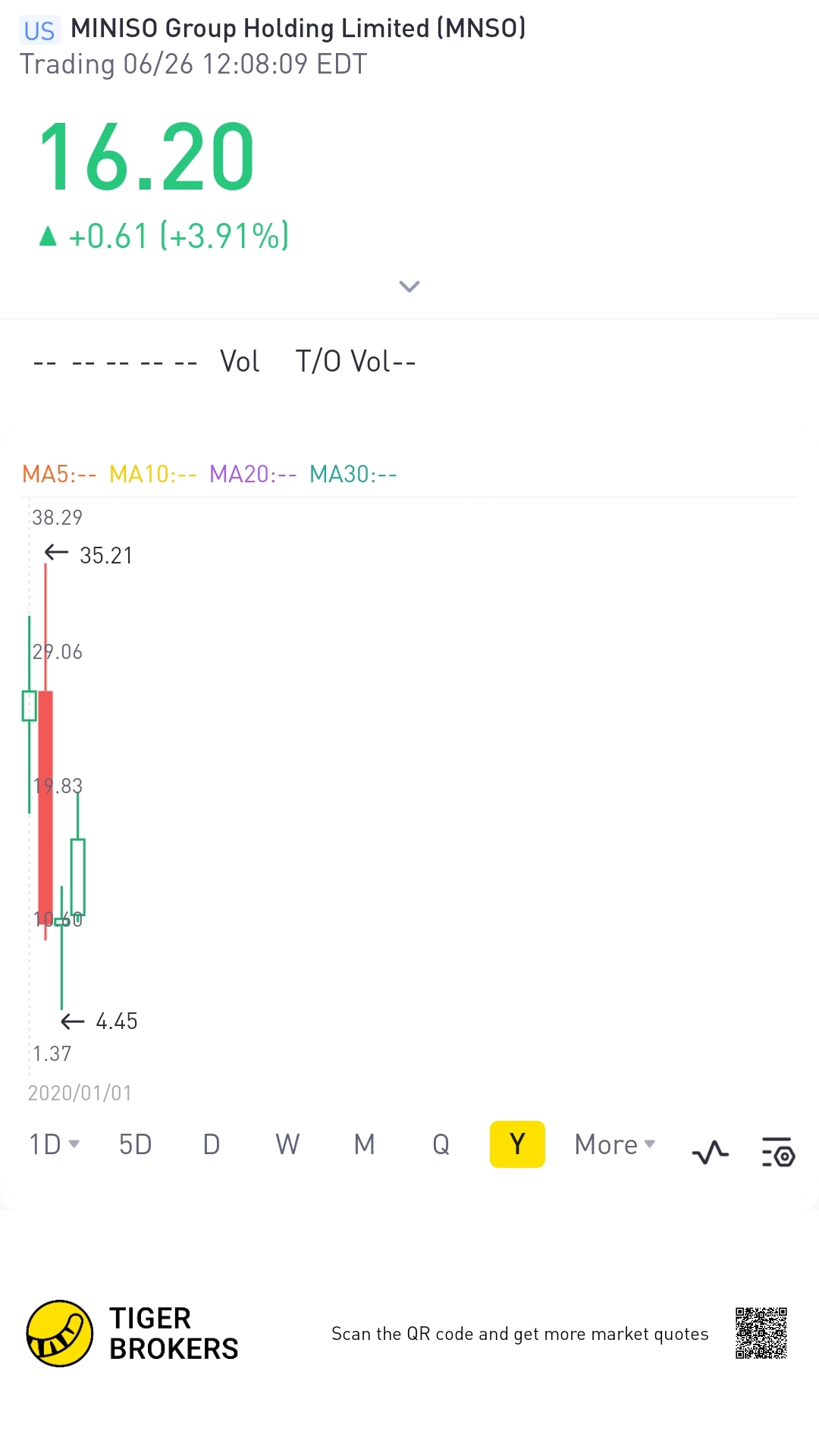Select the M monthly chart

pyautogui.click(x=364, y=1144)
